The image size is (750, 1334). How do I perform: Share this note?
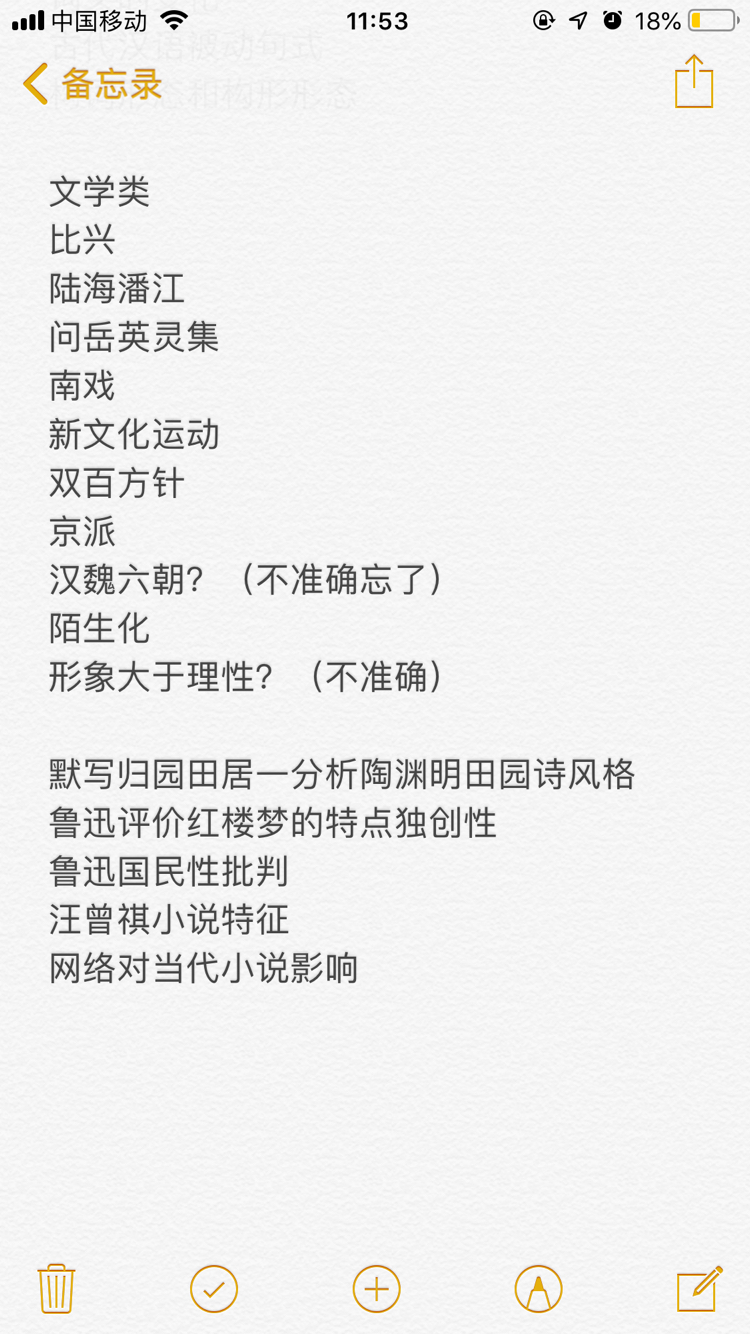coord(694,81)
